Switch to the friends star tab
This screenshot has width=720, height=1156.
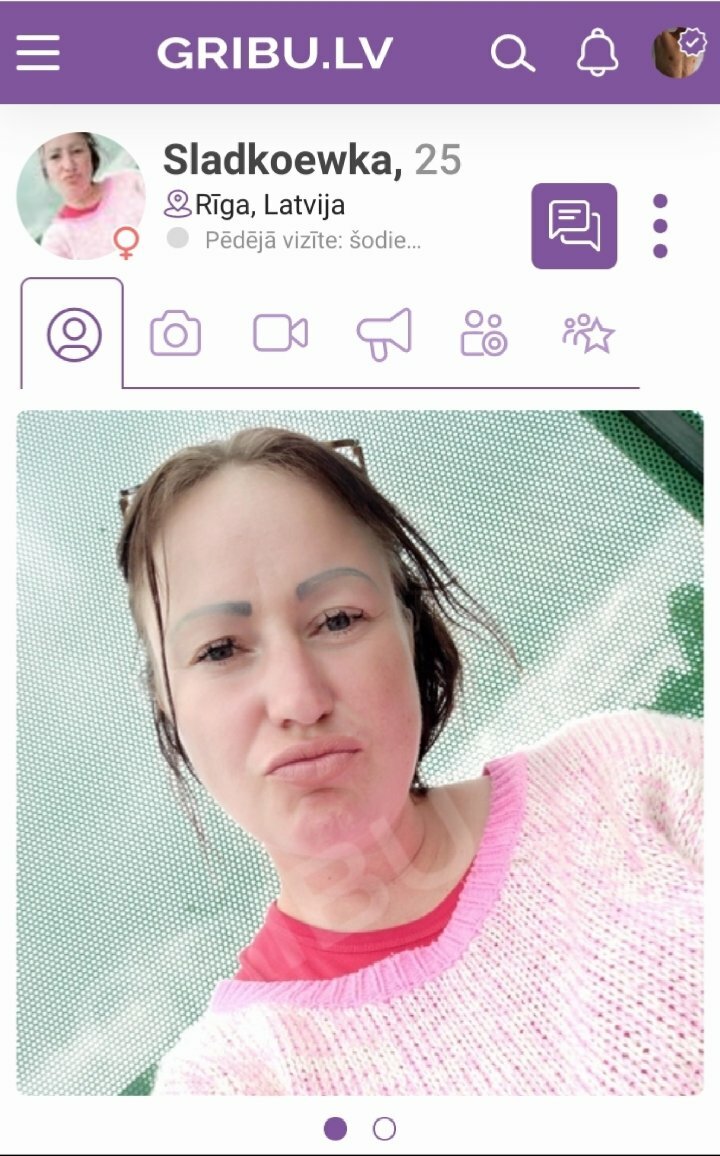588,334
